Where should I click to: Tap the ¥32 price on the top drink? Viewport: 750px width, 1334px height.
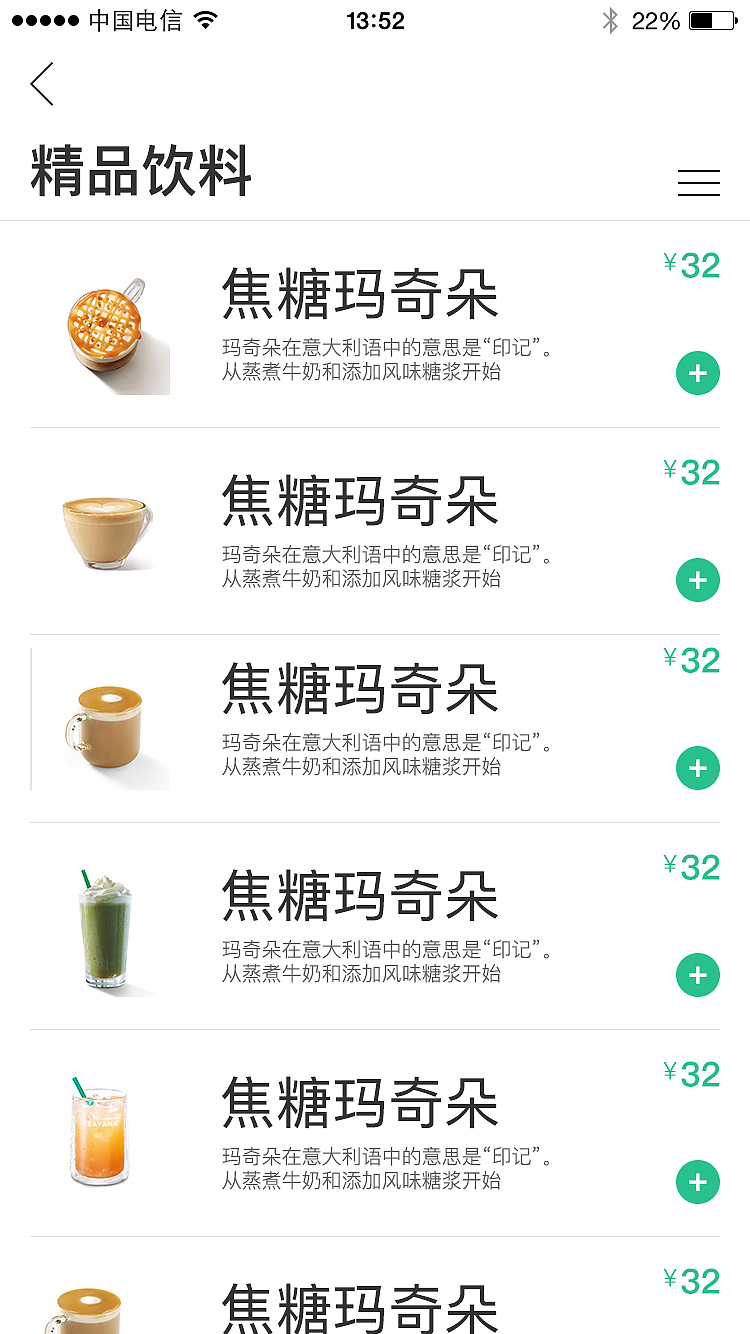pos(691,265)
